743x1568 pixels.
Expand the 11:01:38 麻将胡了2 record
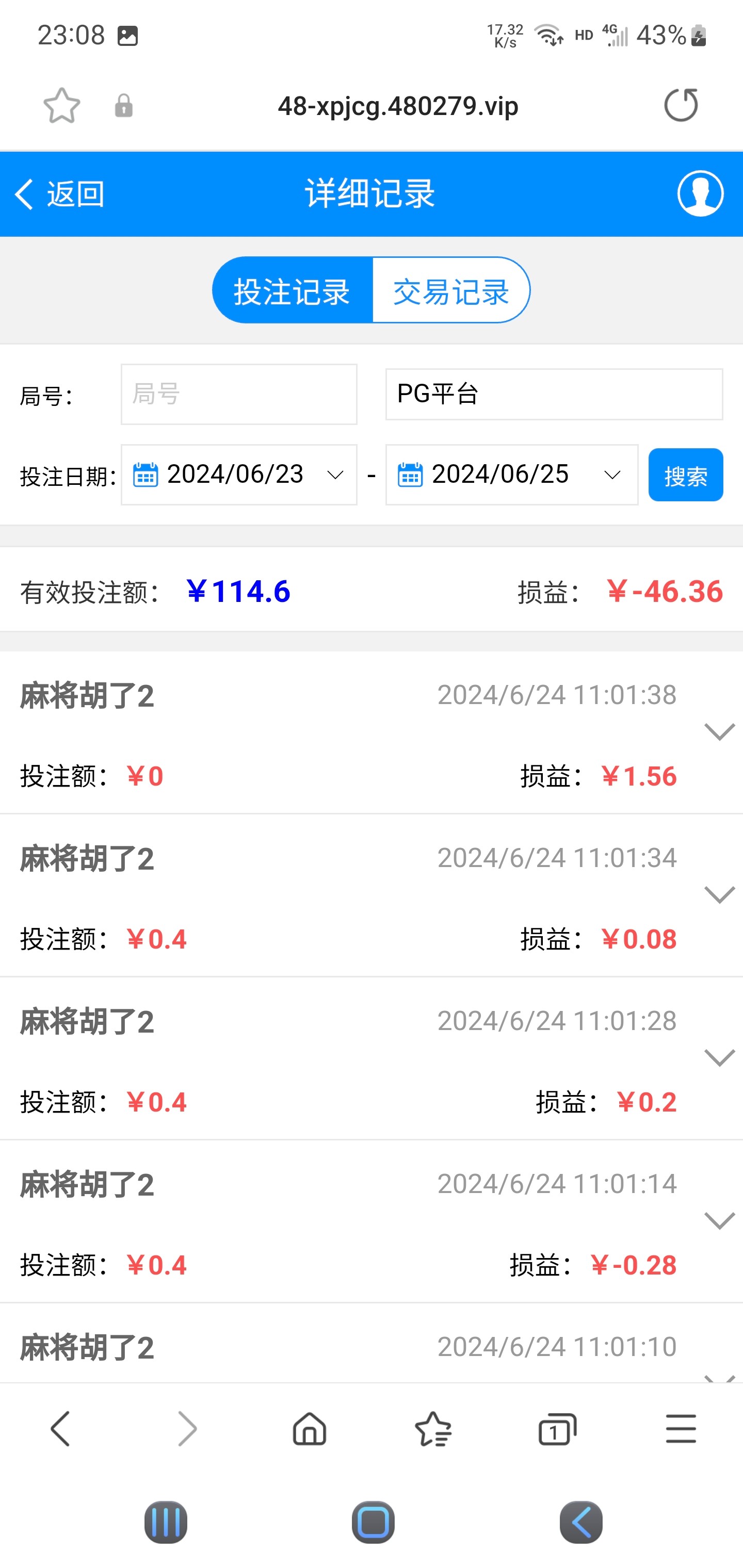point(719,731)
